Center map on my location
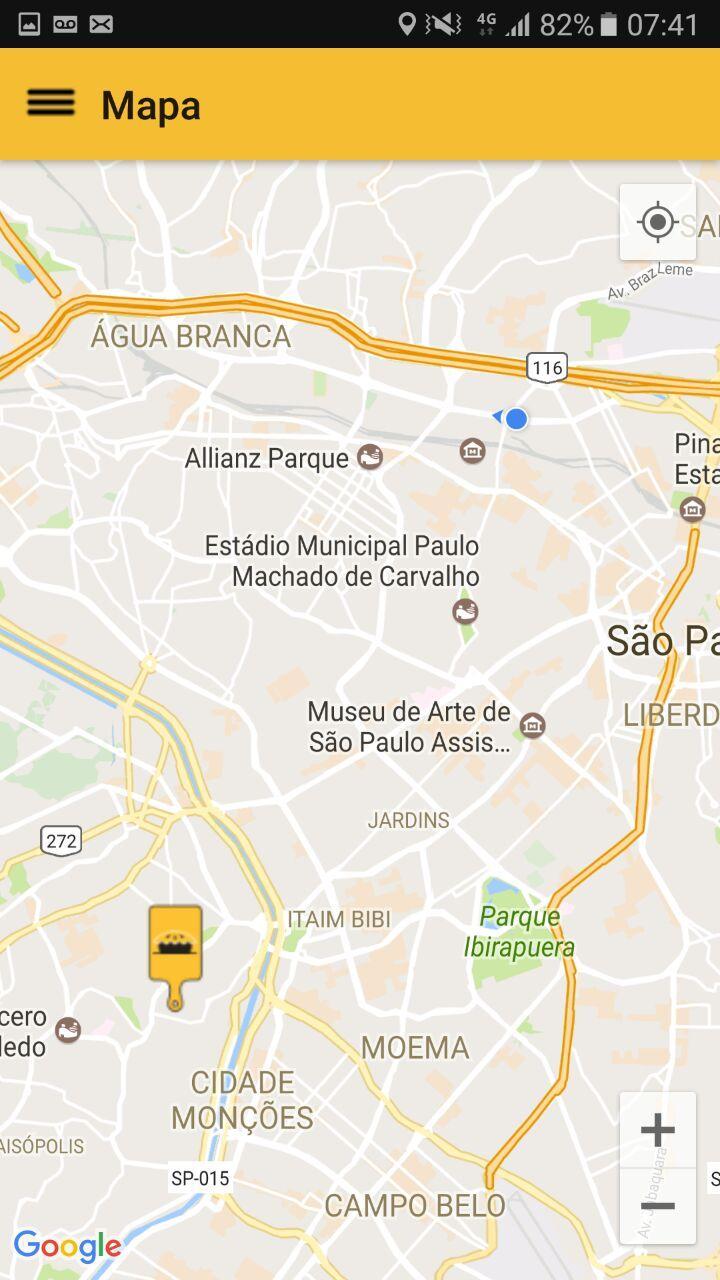This screenshot has width=720, height=1280. 657,222
